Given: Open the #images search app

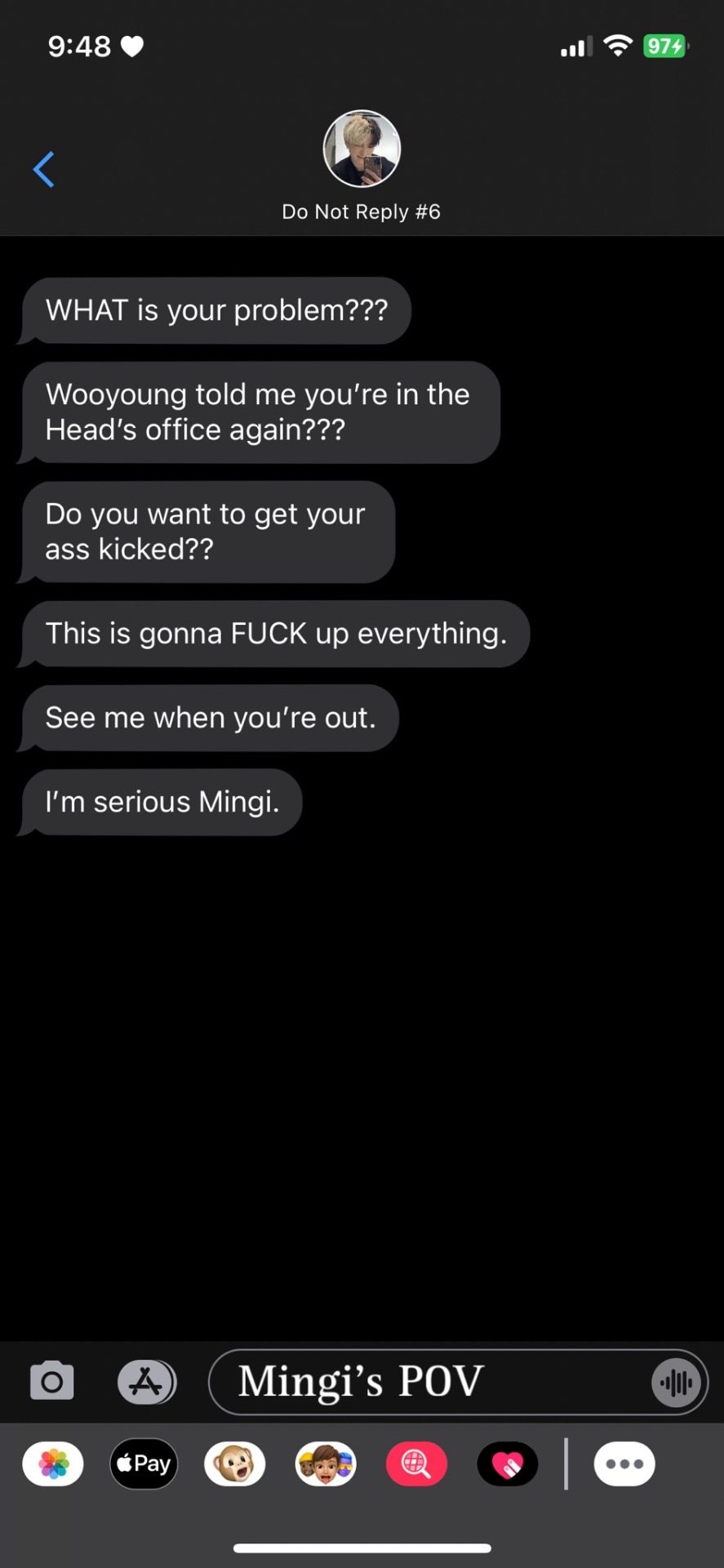Looking at the screenshot, I should pyautogui.click(x=416, y=1464).
